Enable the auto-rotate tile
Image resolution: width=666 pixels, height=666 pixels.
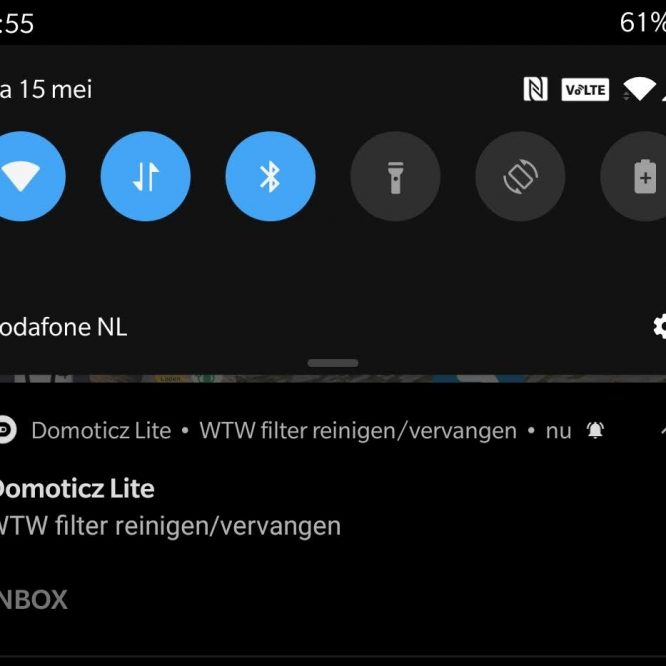pyautogui.click(x=520, y=177)
